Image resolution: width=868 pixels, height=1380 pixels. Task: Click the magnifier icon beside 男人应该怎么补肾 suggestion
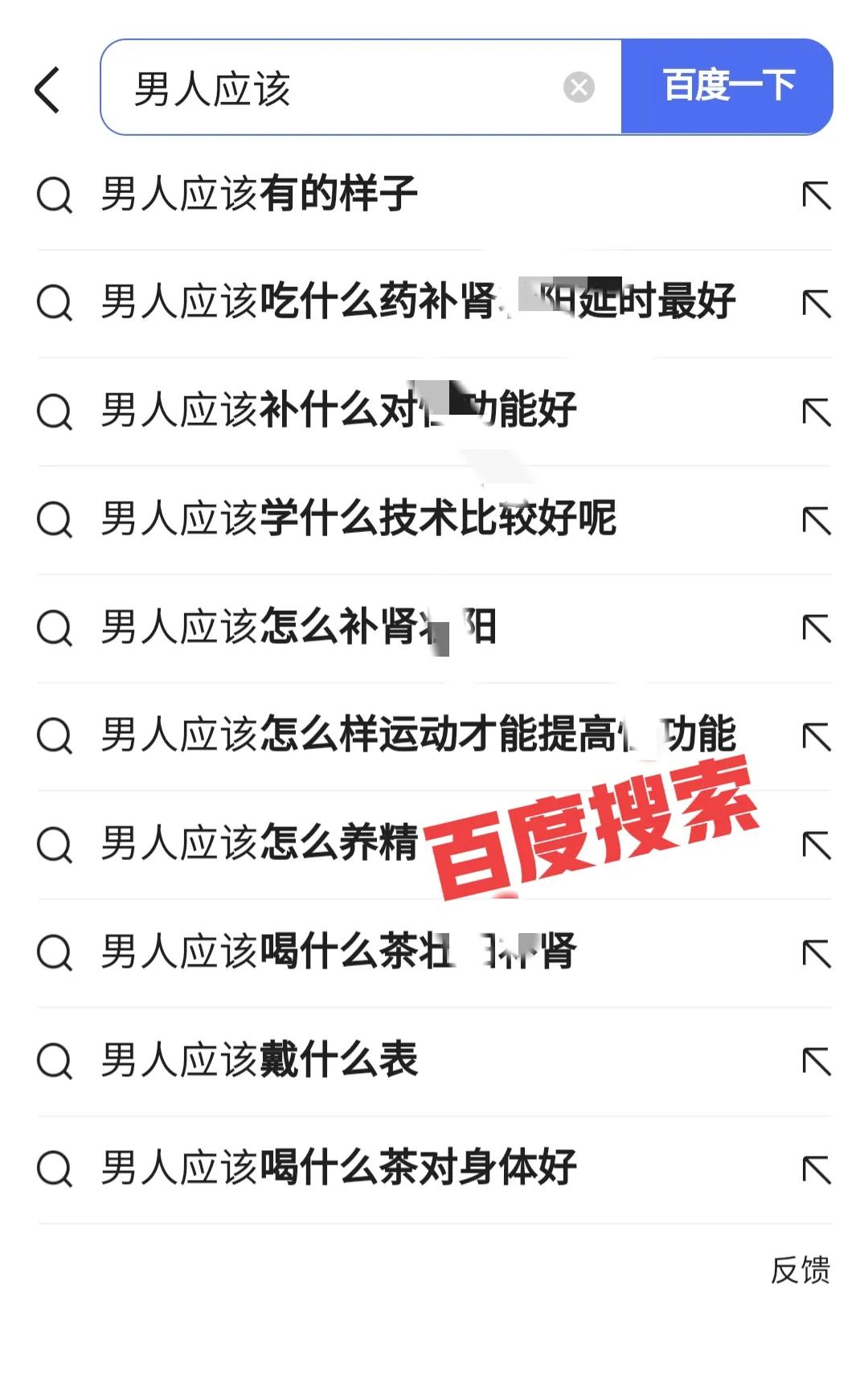pos(54,629)
